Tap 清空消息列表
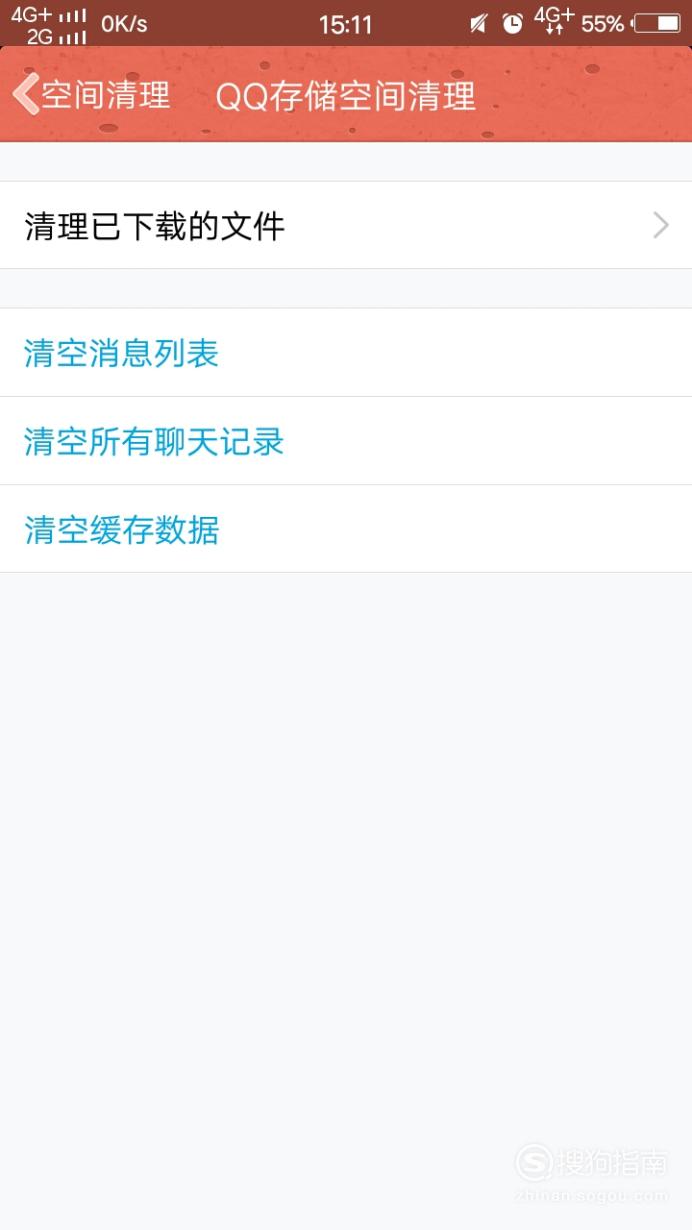The image size is (692, 1230). click(x=346, y=353)
